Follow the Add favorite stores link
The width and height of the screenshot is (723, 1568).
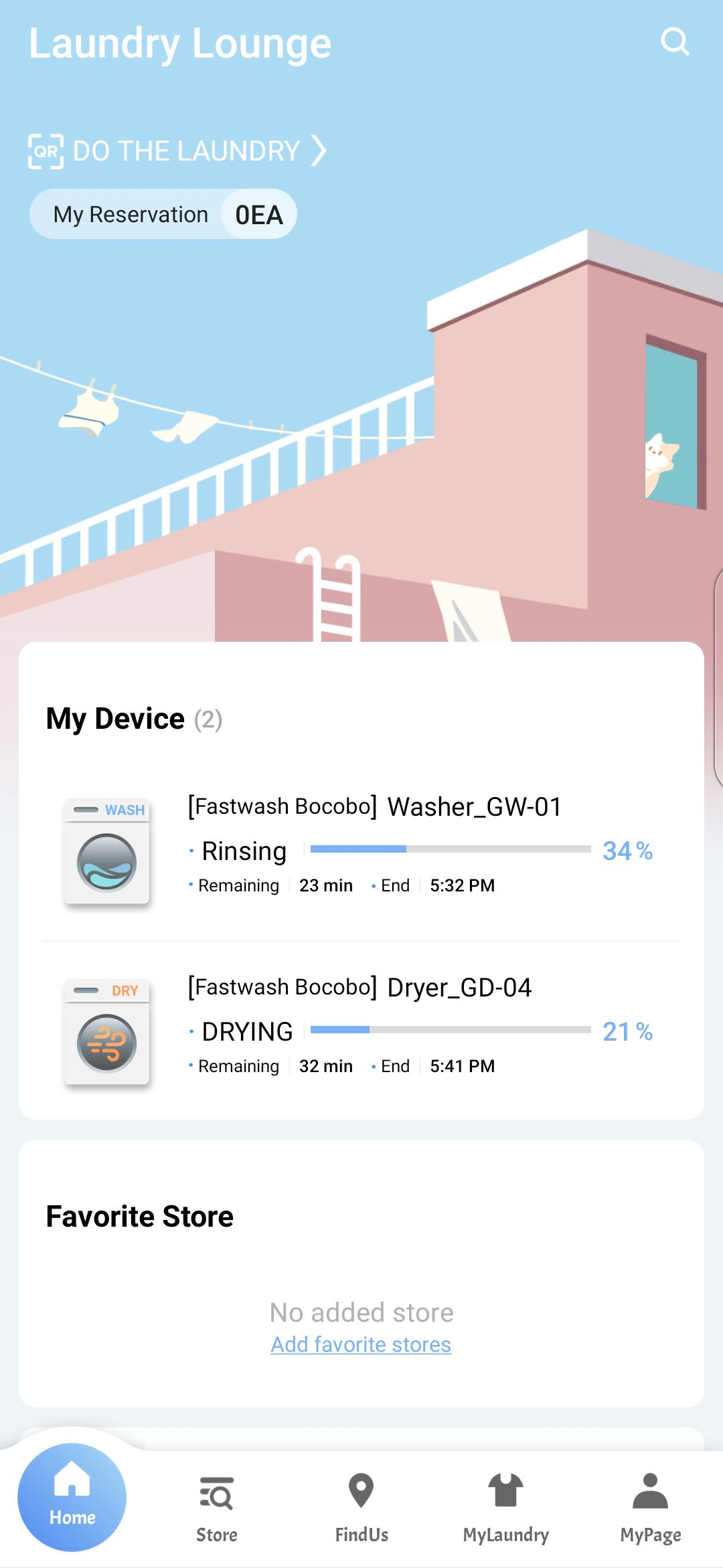[x=361, y=1344]
